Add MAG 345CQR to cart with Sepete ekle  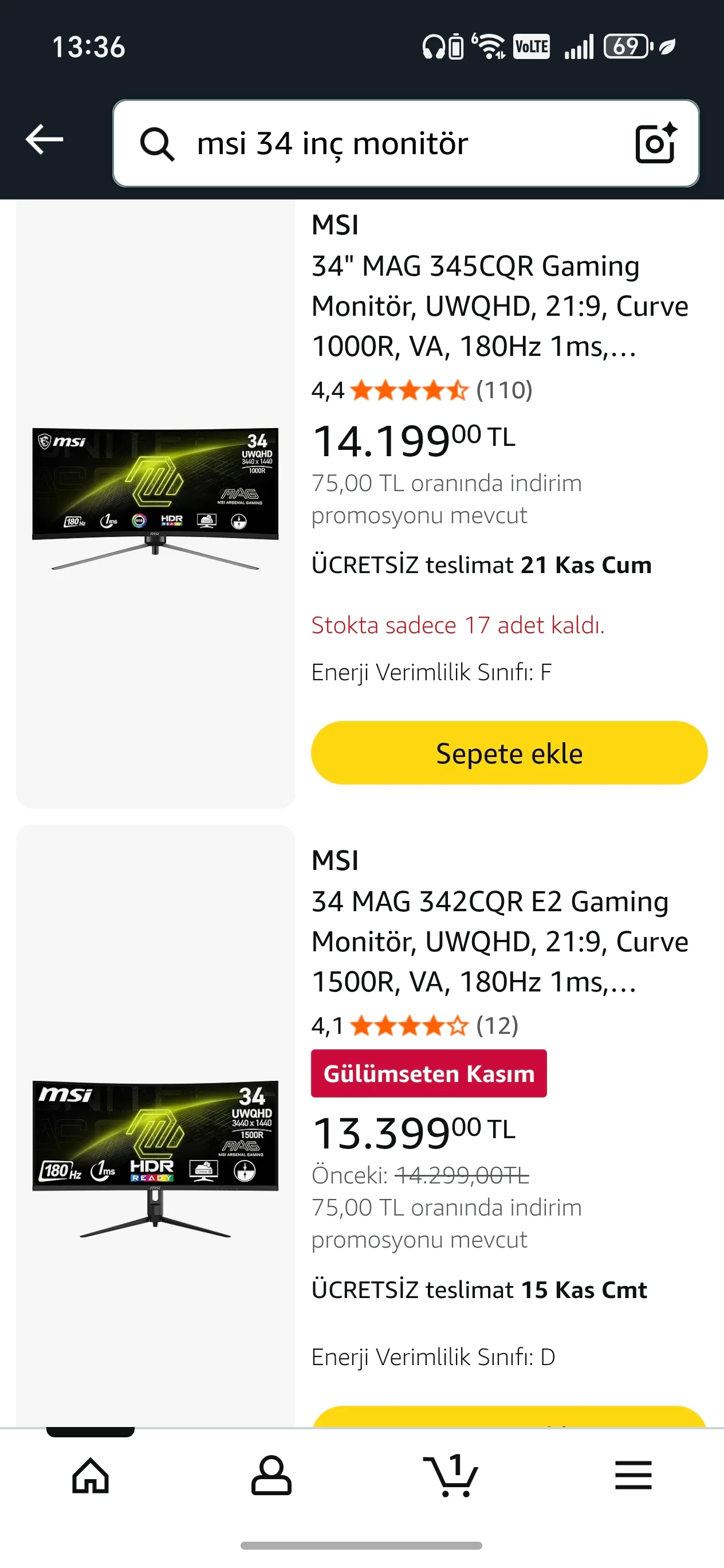509,753
